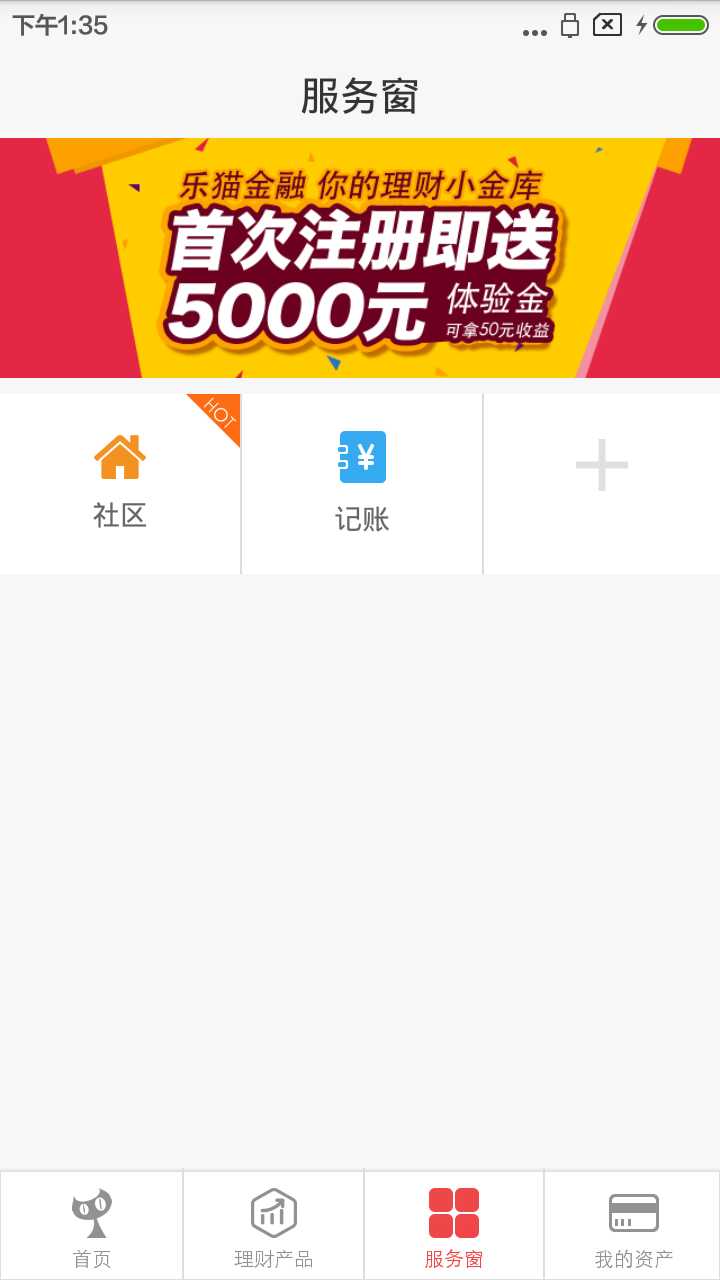Open the 社区 community service
The height and width of the screenshot is (1280, 720).
tap(120, 483)
